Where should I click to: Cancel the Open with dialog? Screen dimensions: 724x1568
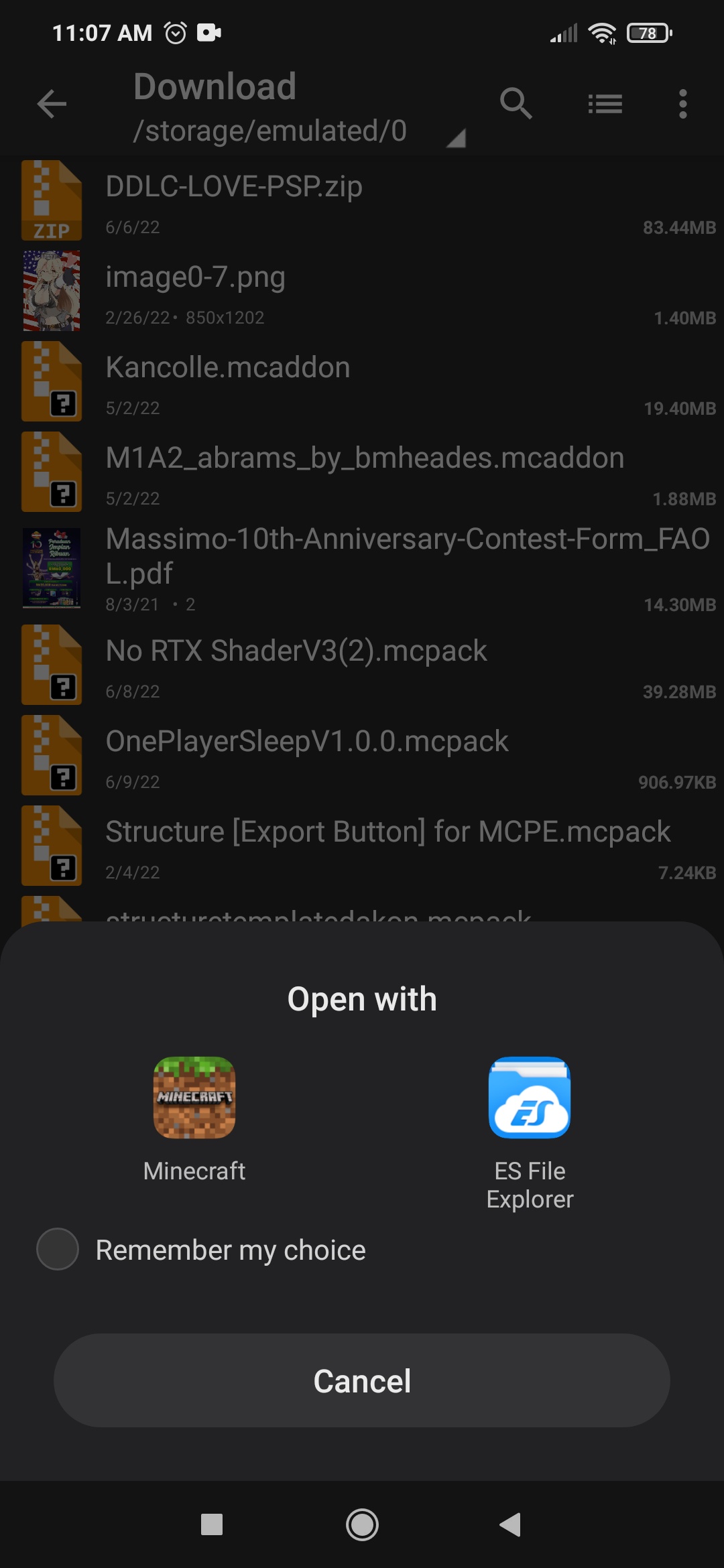(362, 1380)
